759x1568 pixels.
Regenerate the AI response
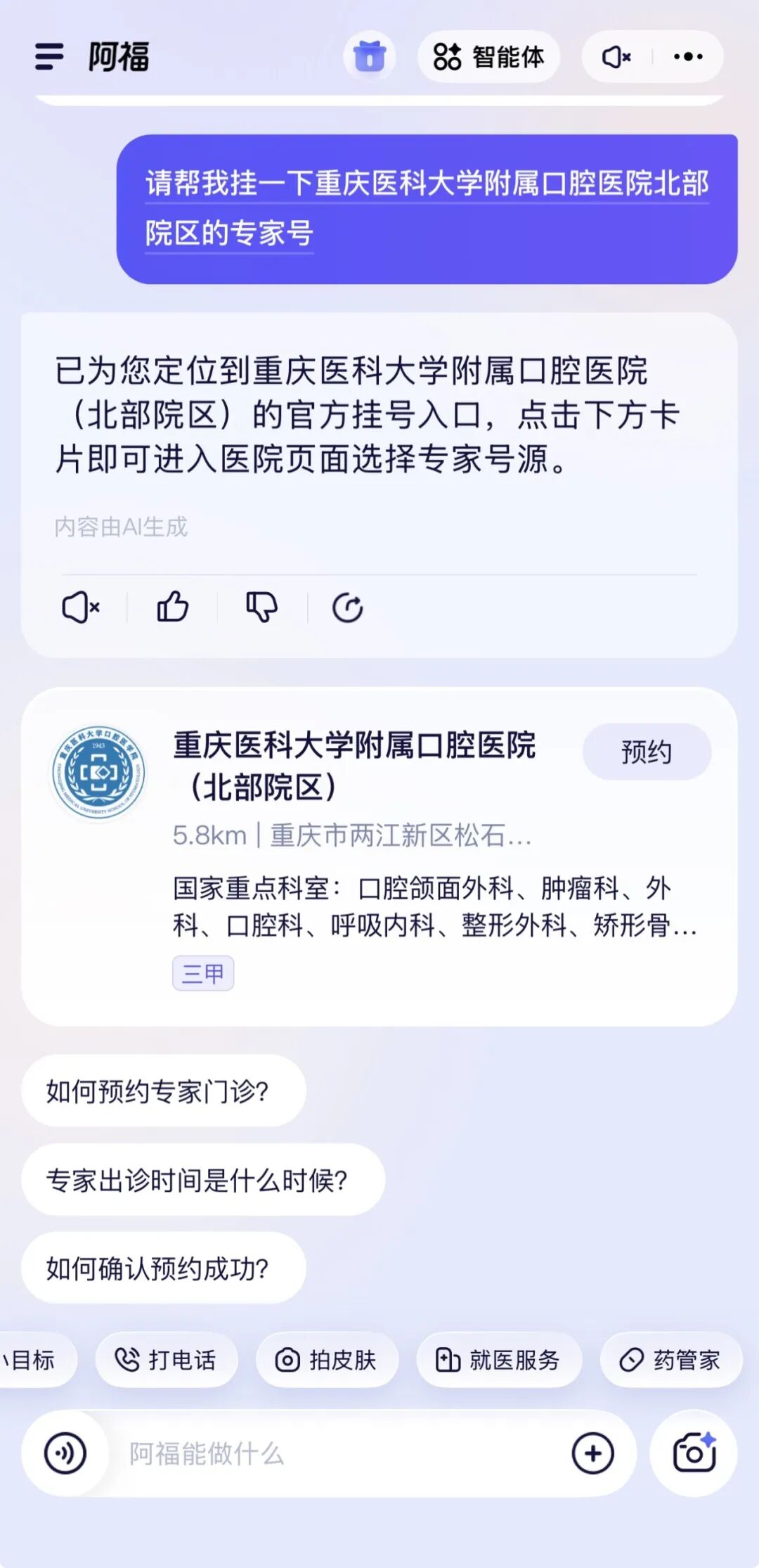[x=347, y=608]
